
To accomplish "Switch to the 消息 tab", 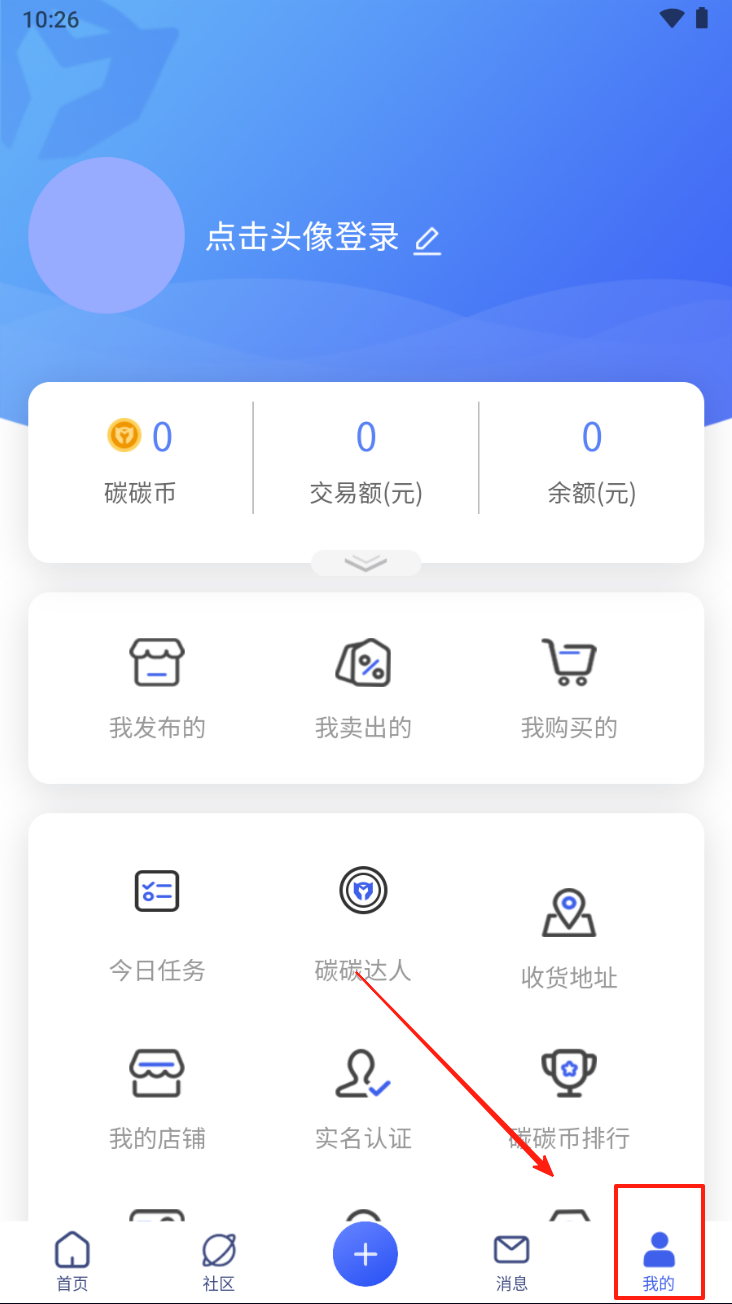I will coord(512,1262).
